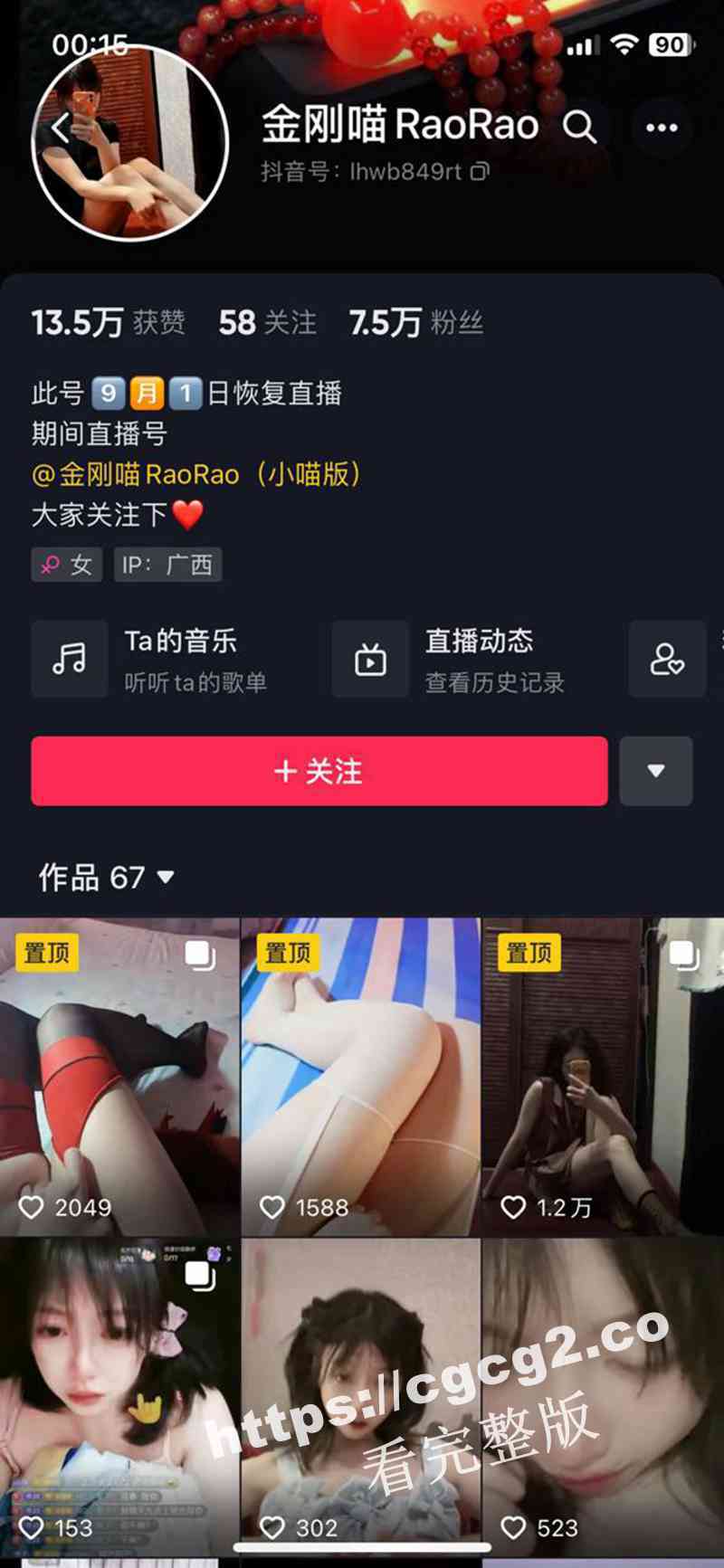This screenshot has height=1568, width=724.
Task: Copy the Douyin ID lhwb849rt
Action: (481, 170)
